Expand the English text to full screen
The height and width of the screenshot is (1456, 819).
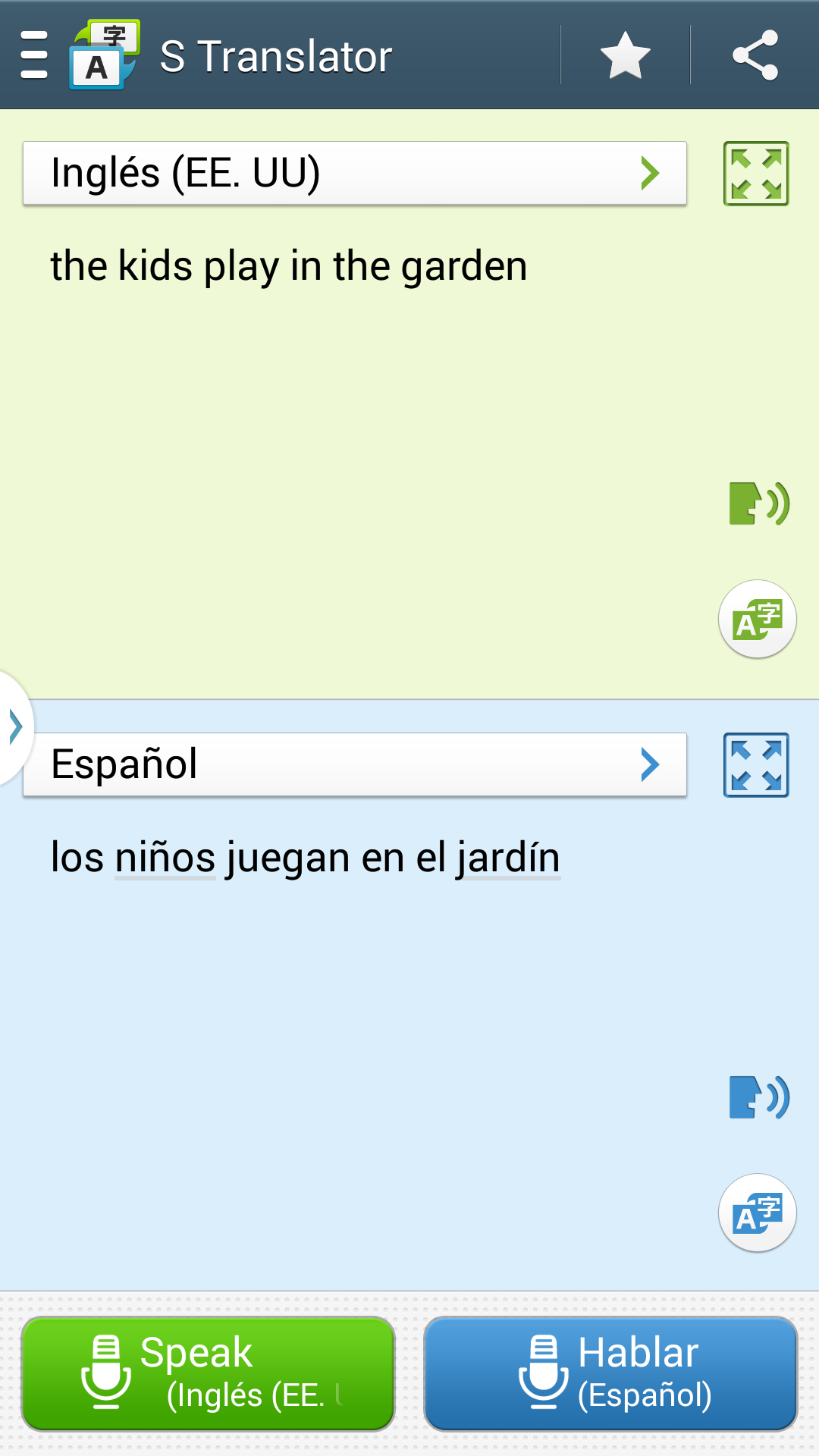[756, 174]
